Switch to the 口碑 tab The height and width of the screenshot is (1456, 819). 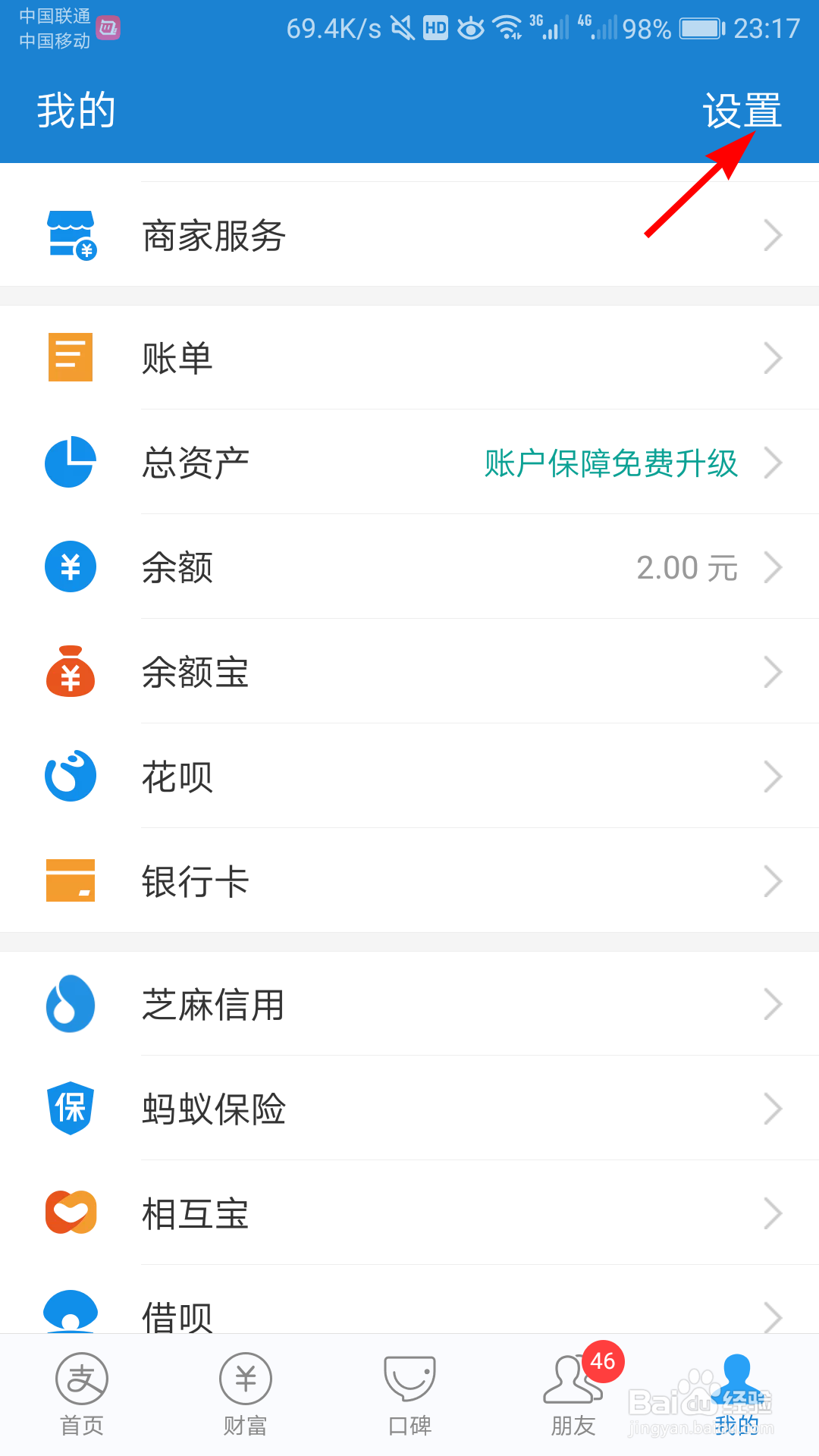(409, 1395)
